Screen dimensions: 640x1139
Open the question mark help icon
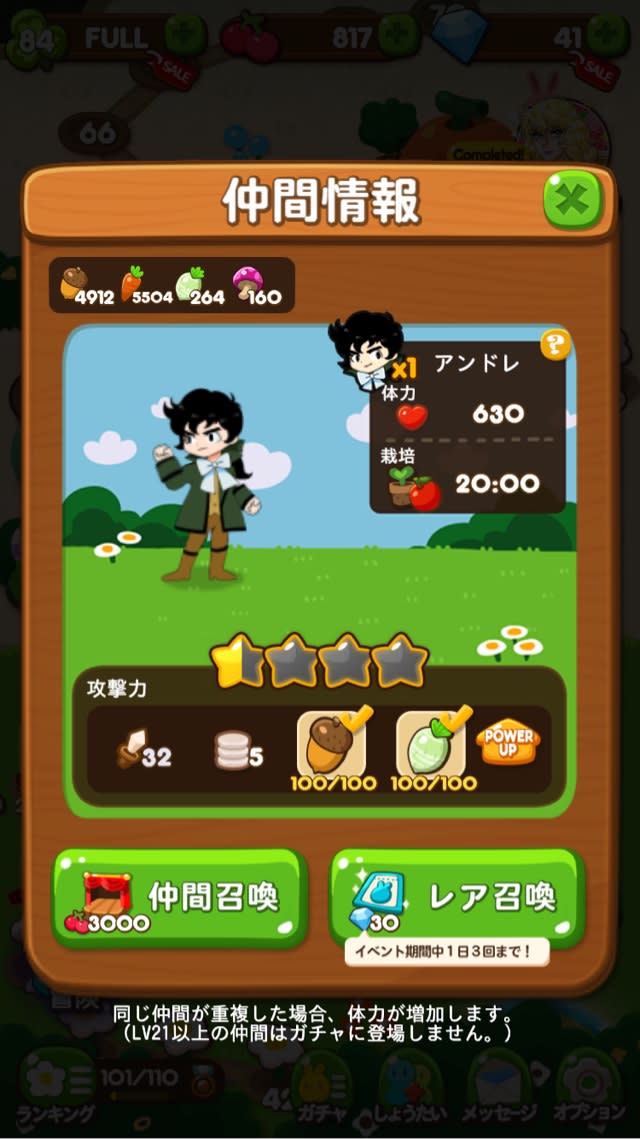point(556,345)
